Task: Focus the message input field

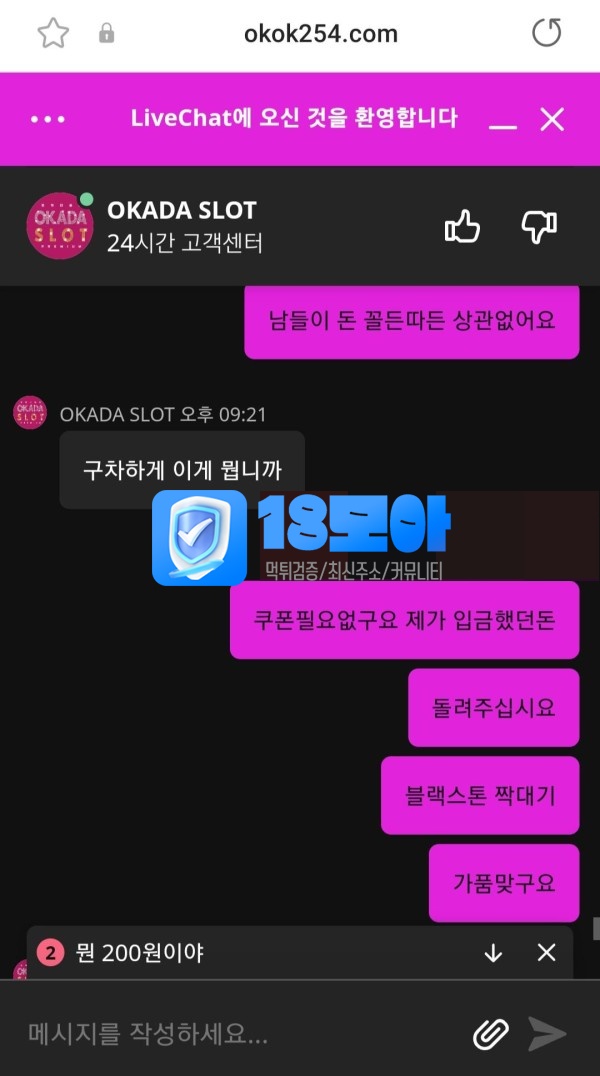Action: point(240,1033)
